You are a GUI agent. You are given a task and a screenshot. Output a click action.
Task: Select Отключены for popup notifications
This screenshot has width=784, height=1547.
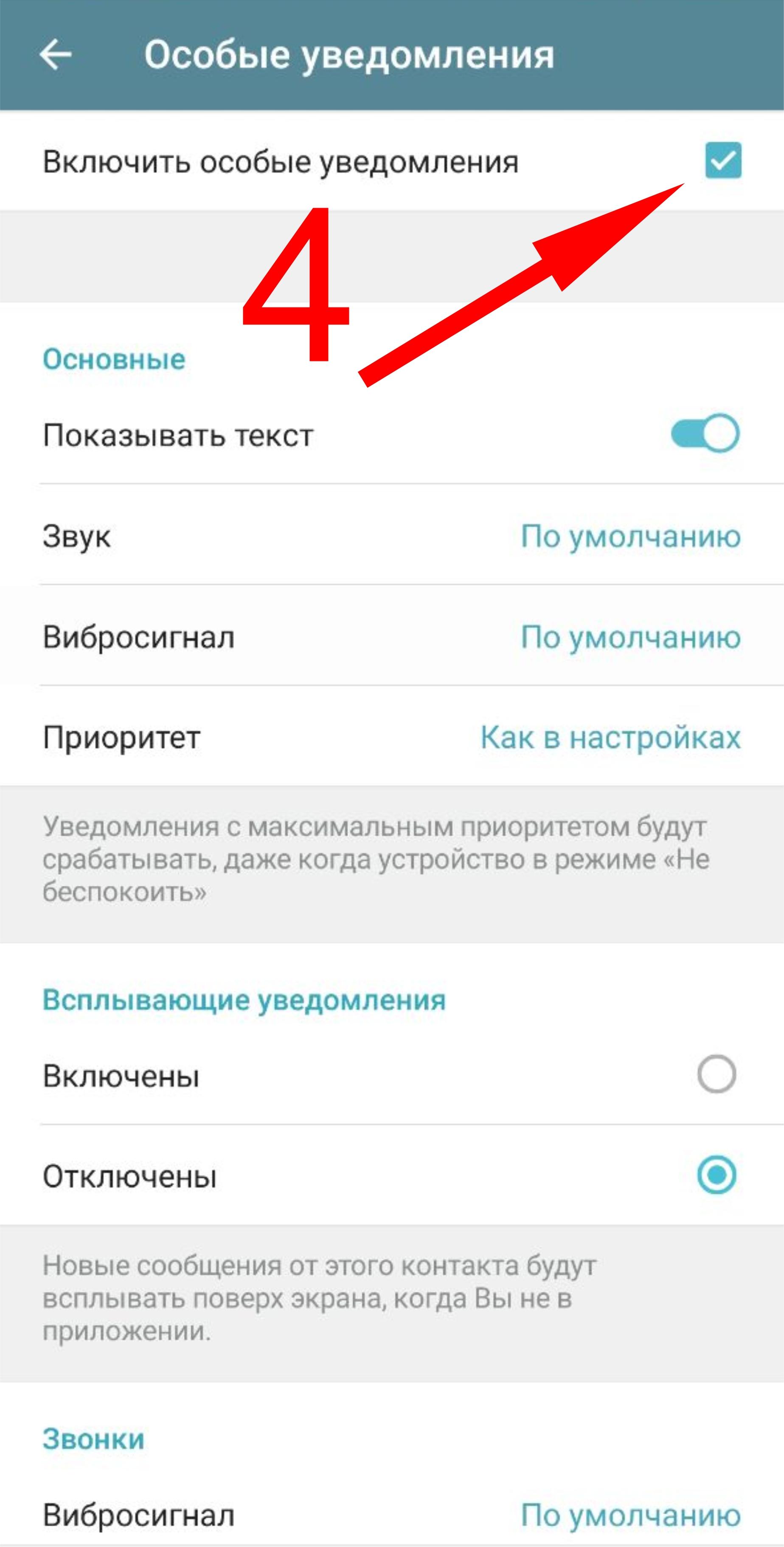pos(716,1175)
